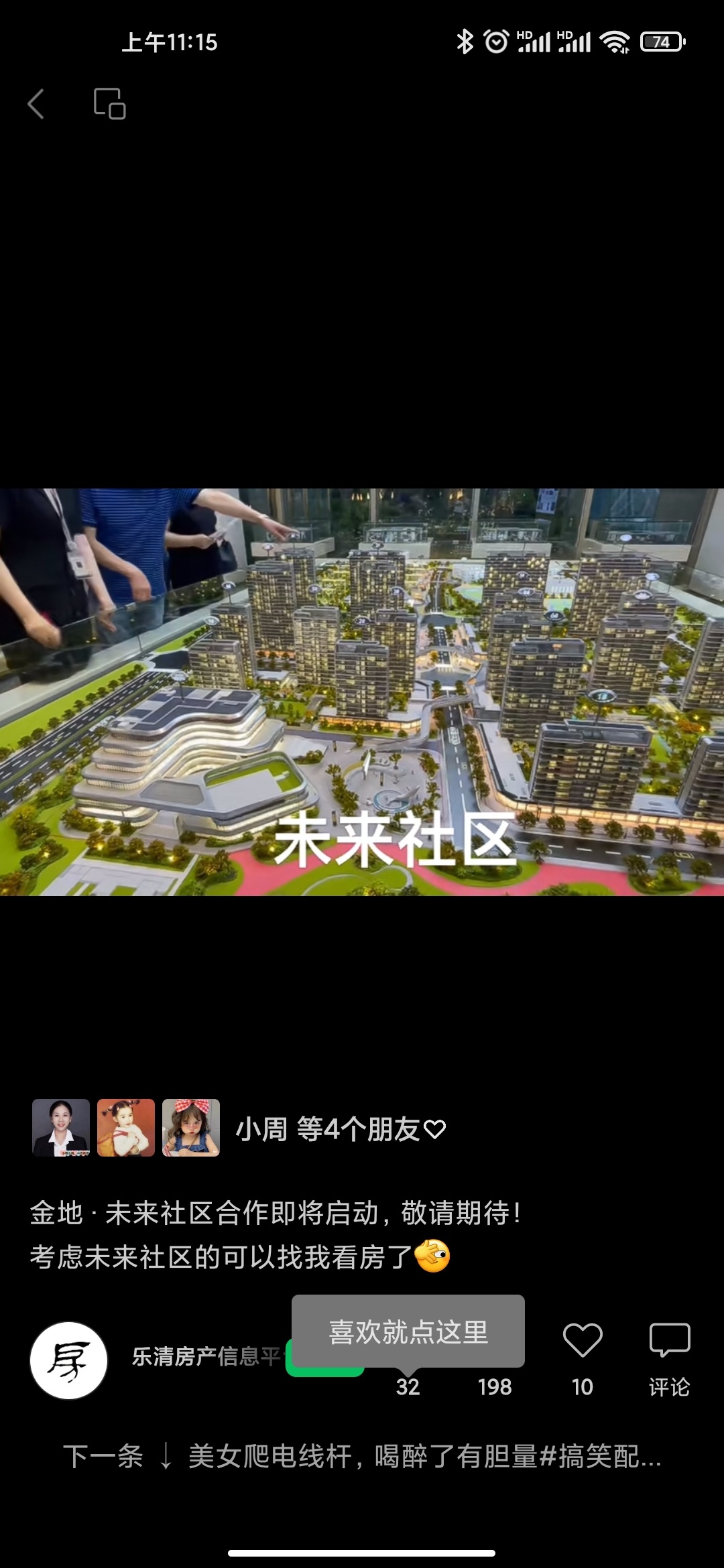Go to next video 美女爬电线杆
This screenshot has width=724, height=1568.
[x=362, y=1457]
